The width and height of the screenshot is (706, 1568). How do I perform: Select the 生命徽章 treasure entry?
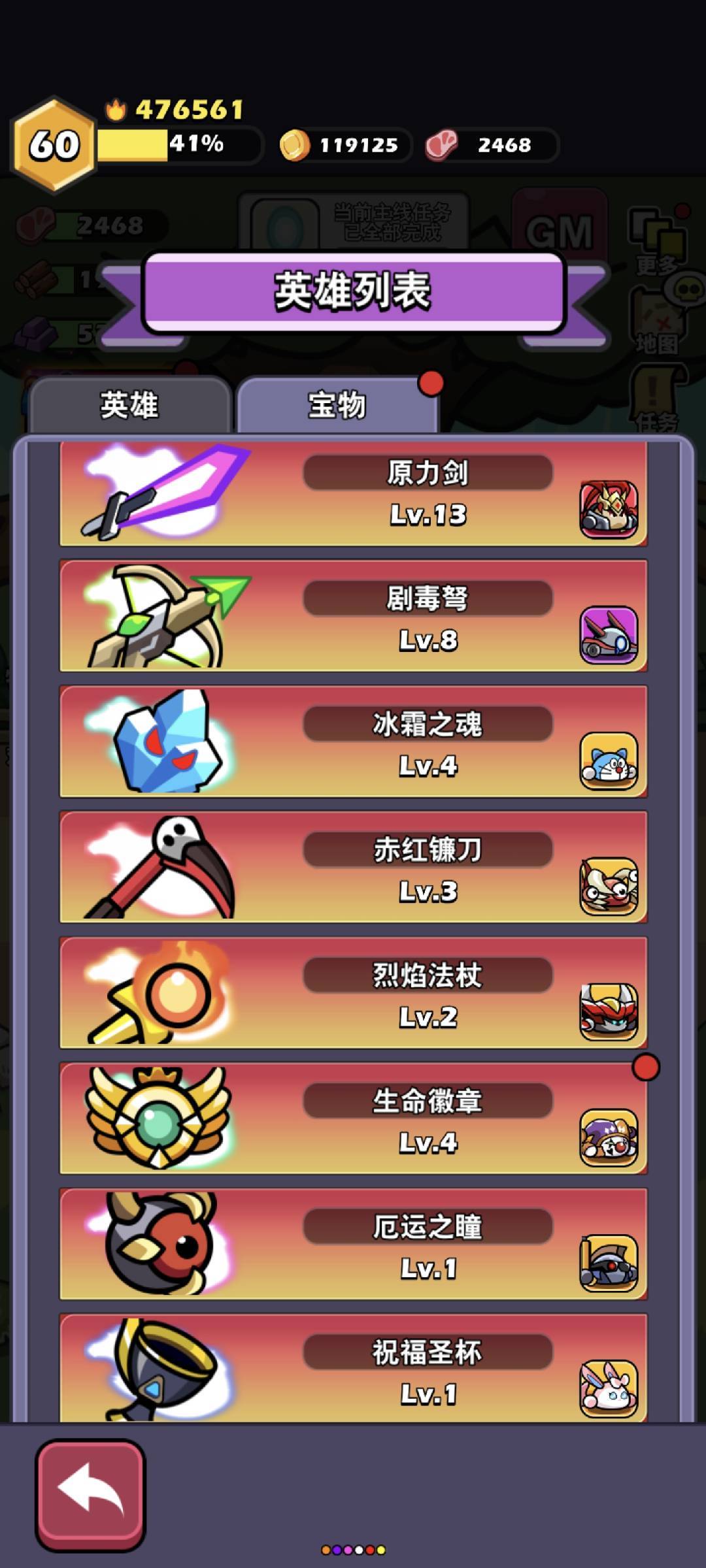point(353,1117)
